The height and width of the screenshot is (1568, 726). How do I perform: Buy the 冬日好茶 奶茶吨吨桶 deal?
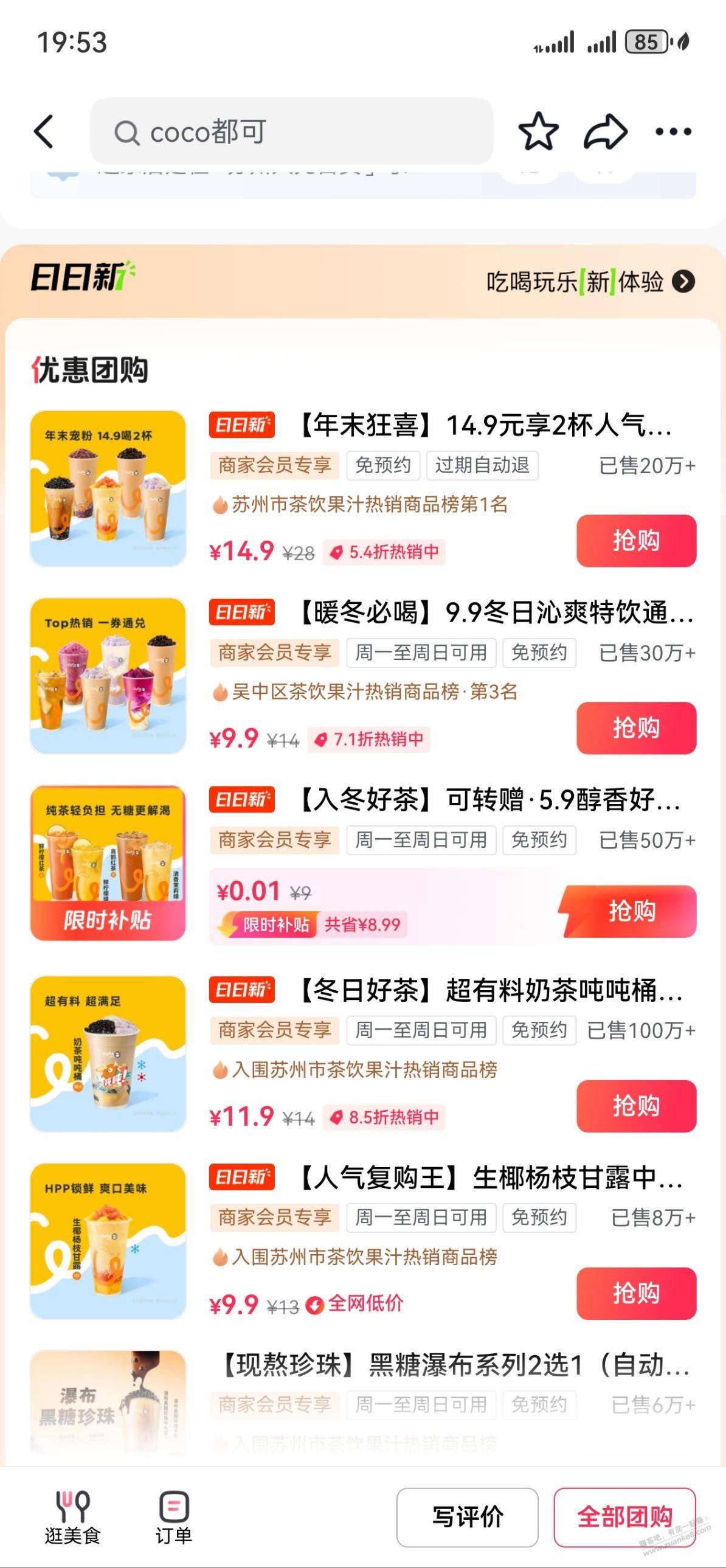point(636,1106)
